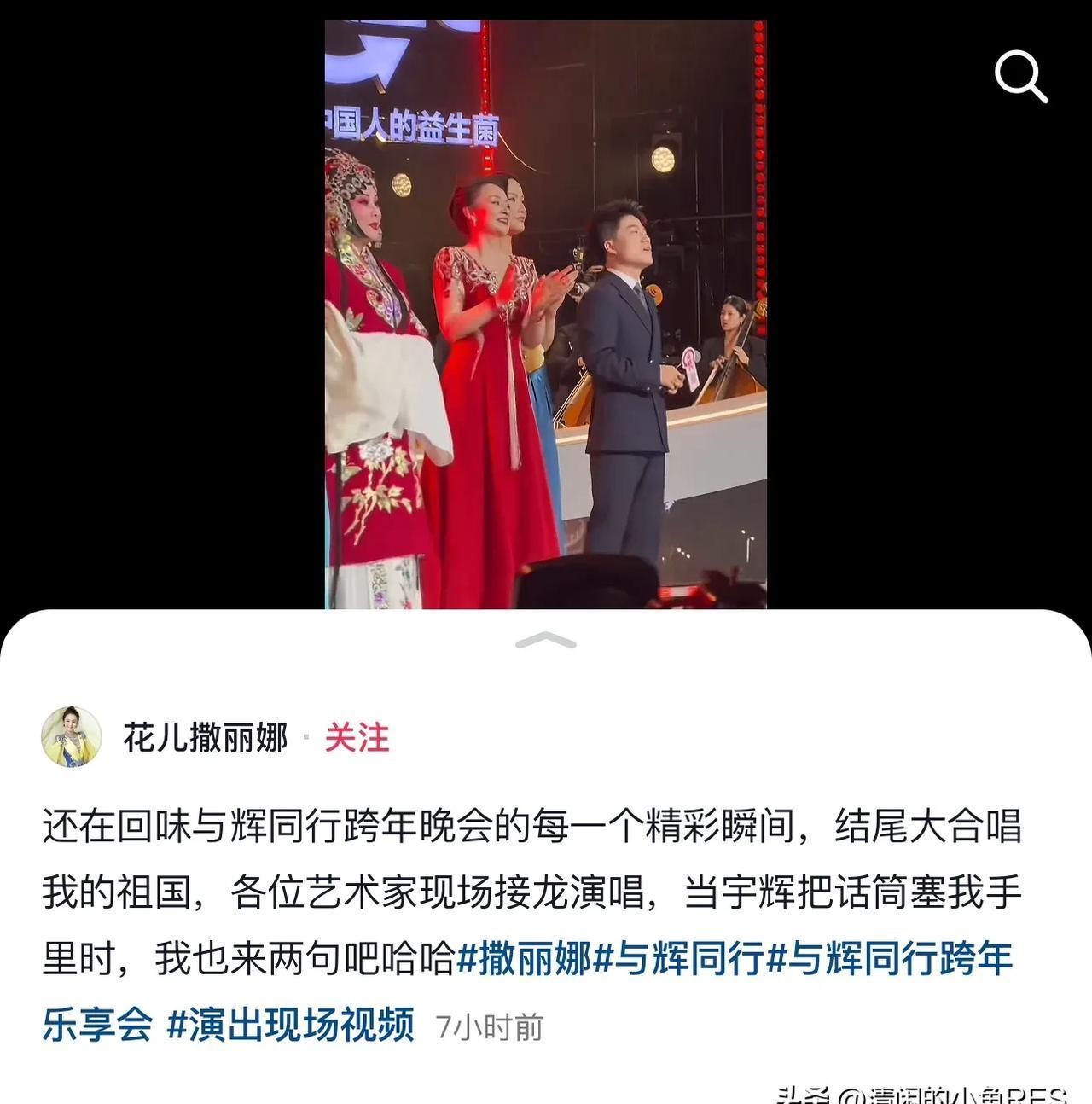
Task: Visit the #与辉同行 hashtag topic
Action: (x=685, y=960)
